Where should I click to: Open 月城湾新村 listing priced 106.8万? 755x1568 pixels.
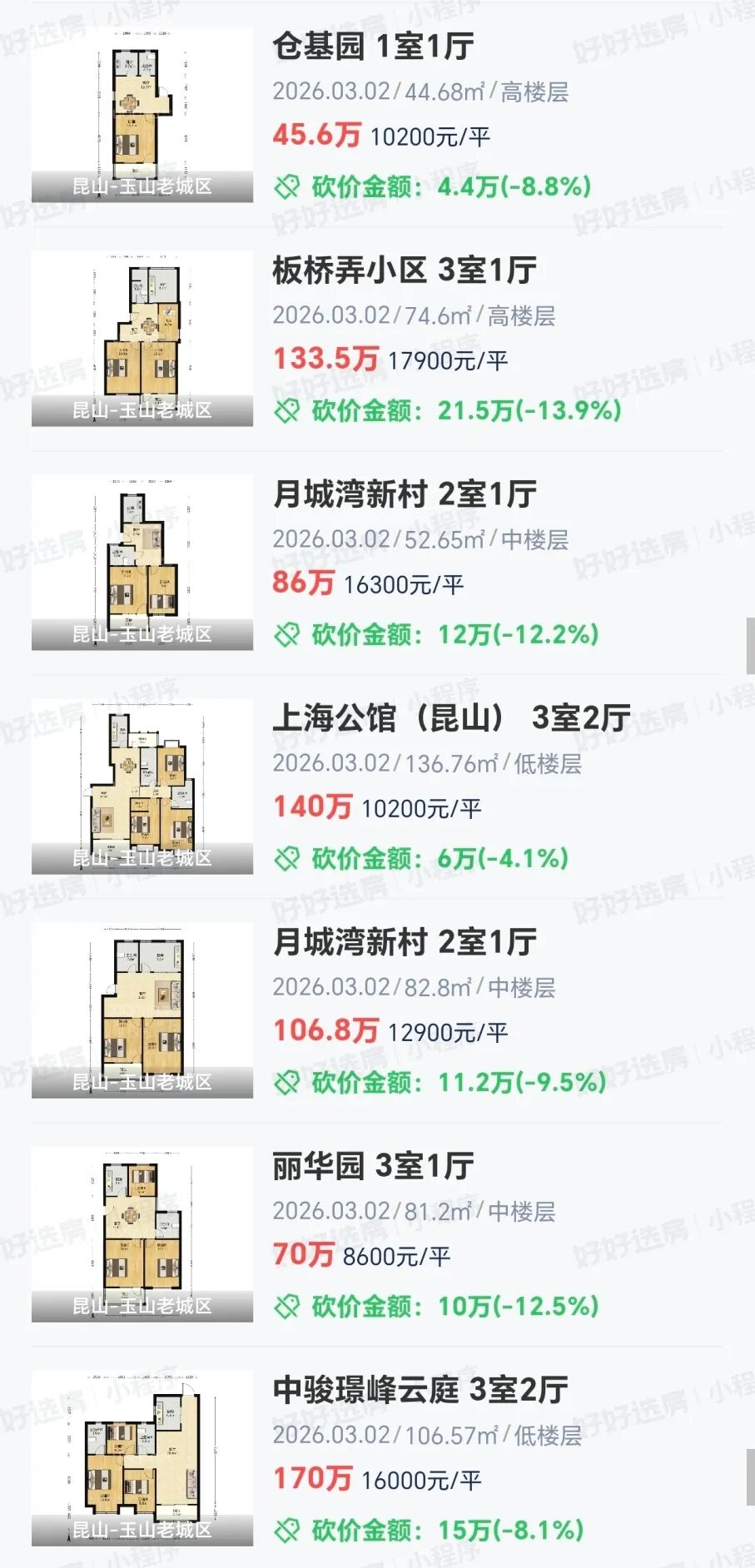click(405, 942)
